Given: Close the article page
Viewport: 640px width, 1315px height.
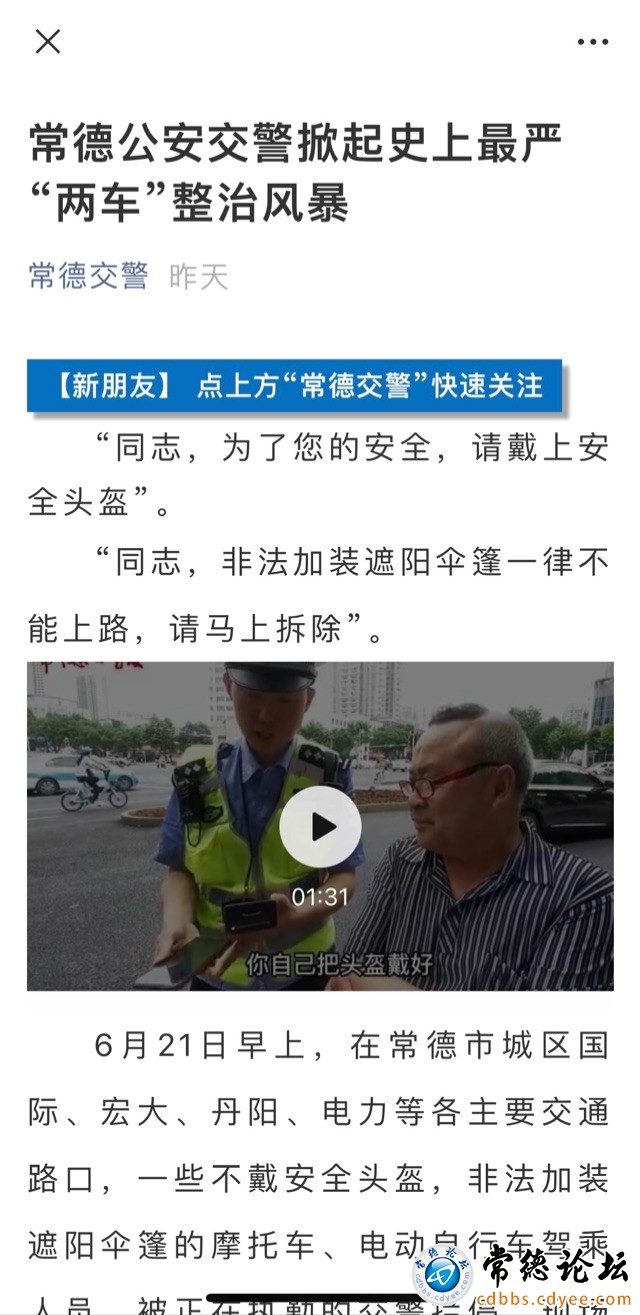Looking at the screenshot, I should pyautogui.click(x=48, y=41).
